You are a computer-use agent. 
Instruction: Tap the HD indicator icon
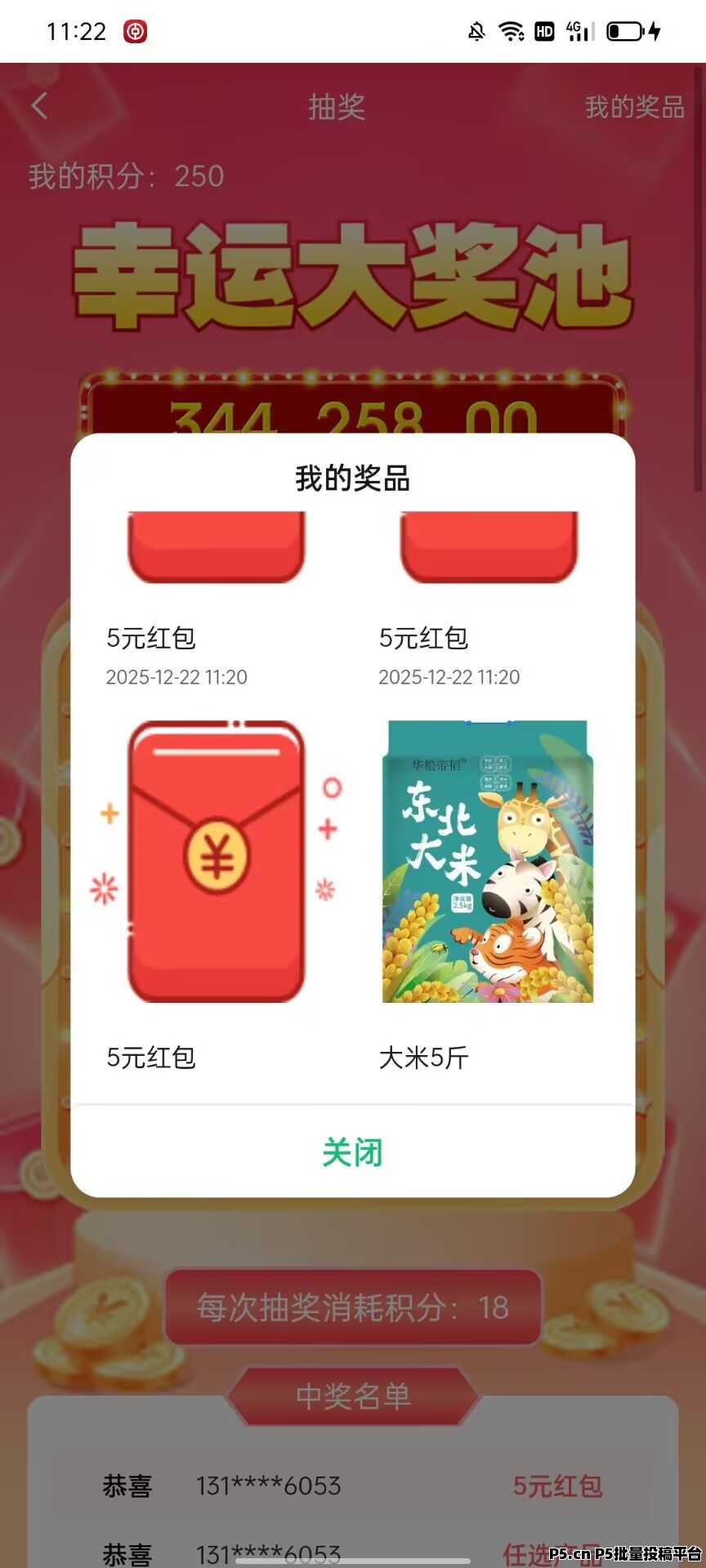point(543,30)
